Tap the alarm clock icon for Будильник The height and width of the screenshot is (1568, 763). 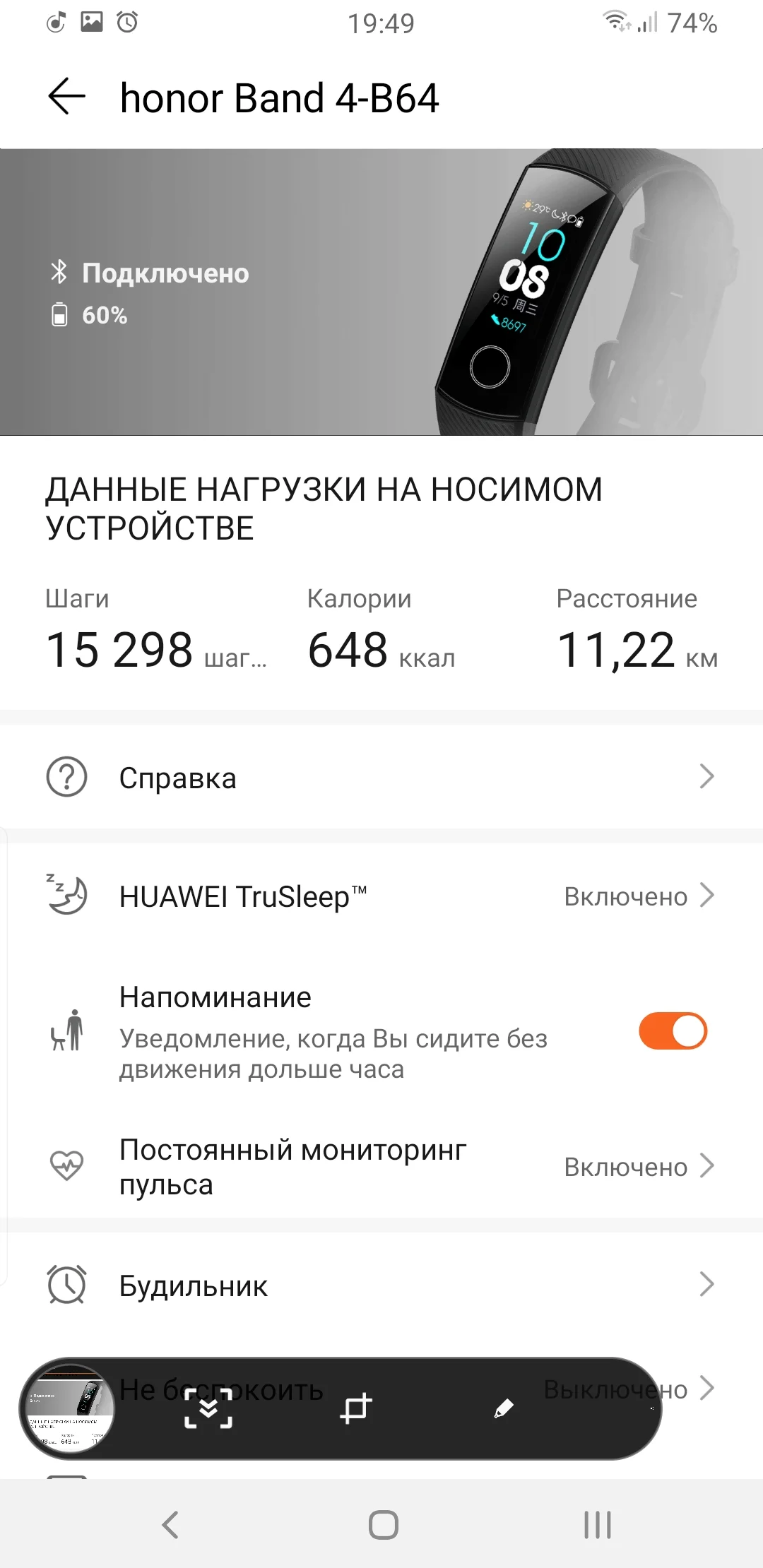click(x=66, y=1285)
